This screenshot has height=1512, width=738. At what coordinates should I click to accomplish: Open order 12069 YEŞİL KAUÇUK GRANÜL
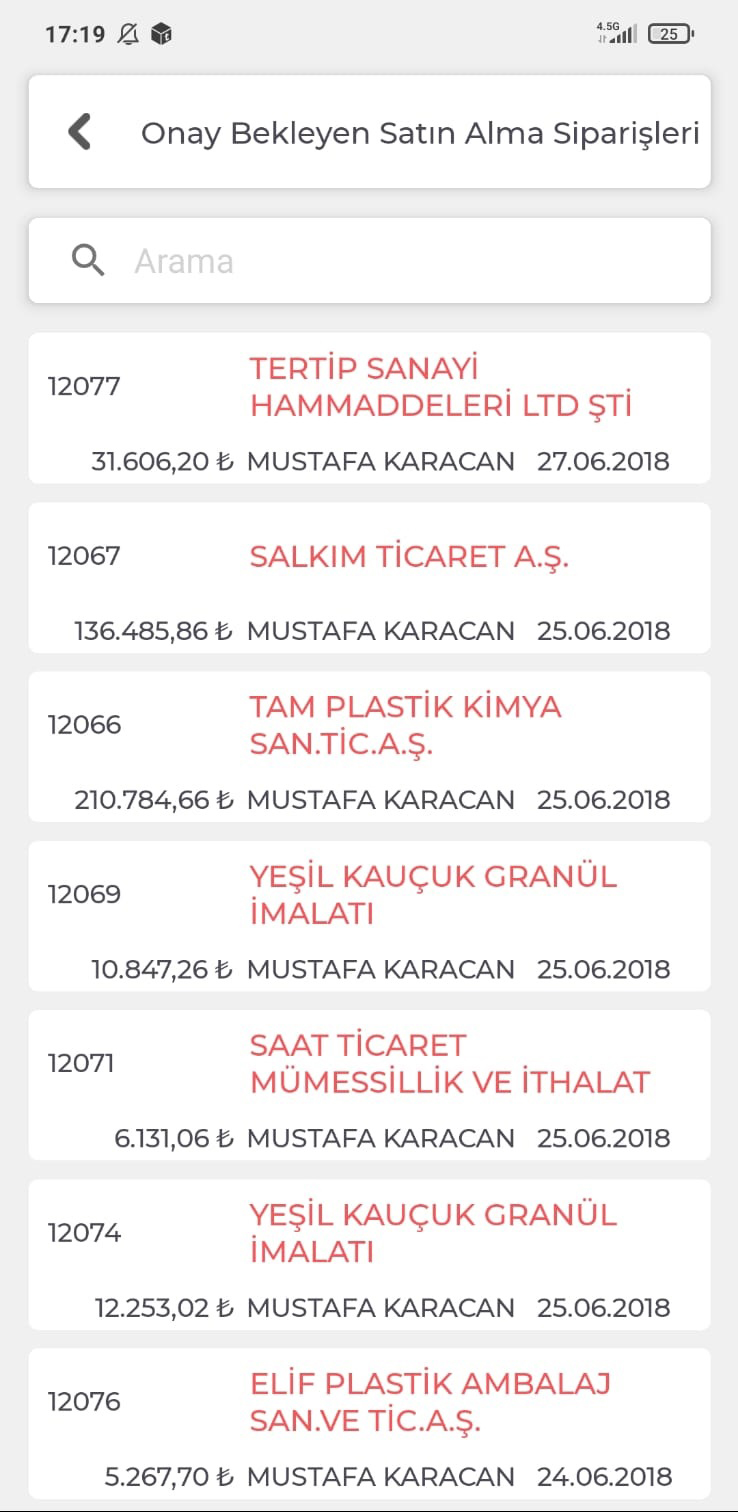pos(369,916)
